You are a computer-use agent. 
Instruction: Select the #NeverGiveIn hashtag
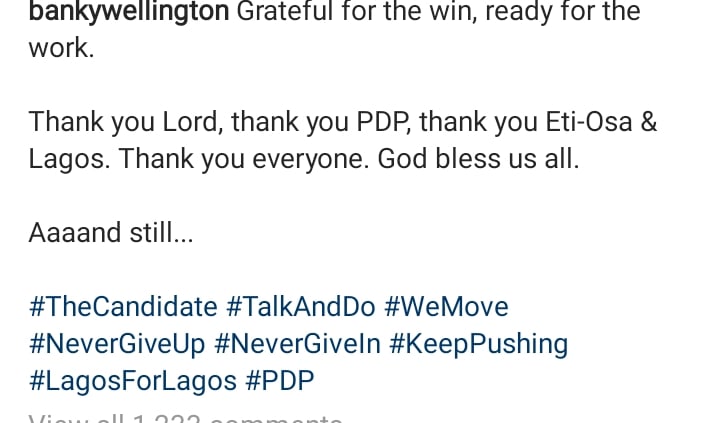[297, 345]
